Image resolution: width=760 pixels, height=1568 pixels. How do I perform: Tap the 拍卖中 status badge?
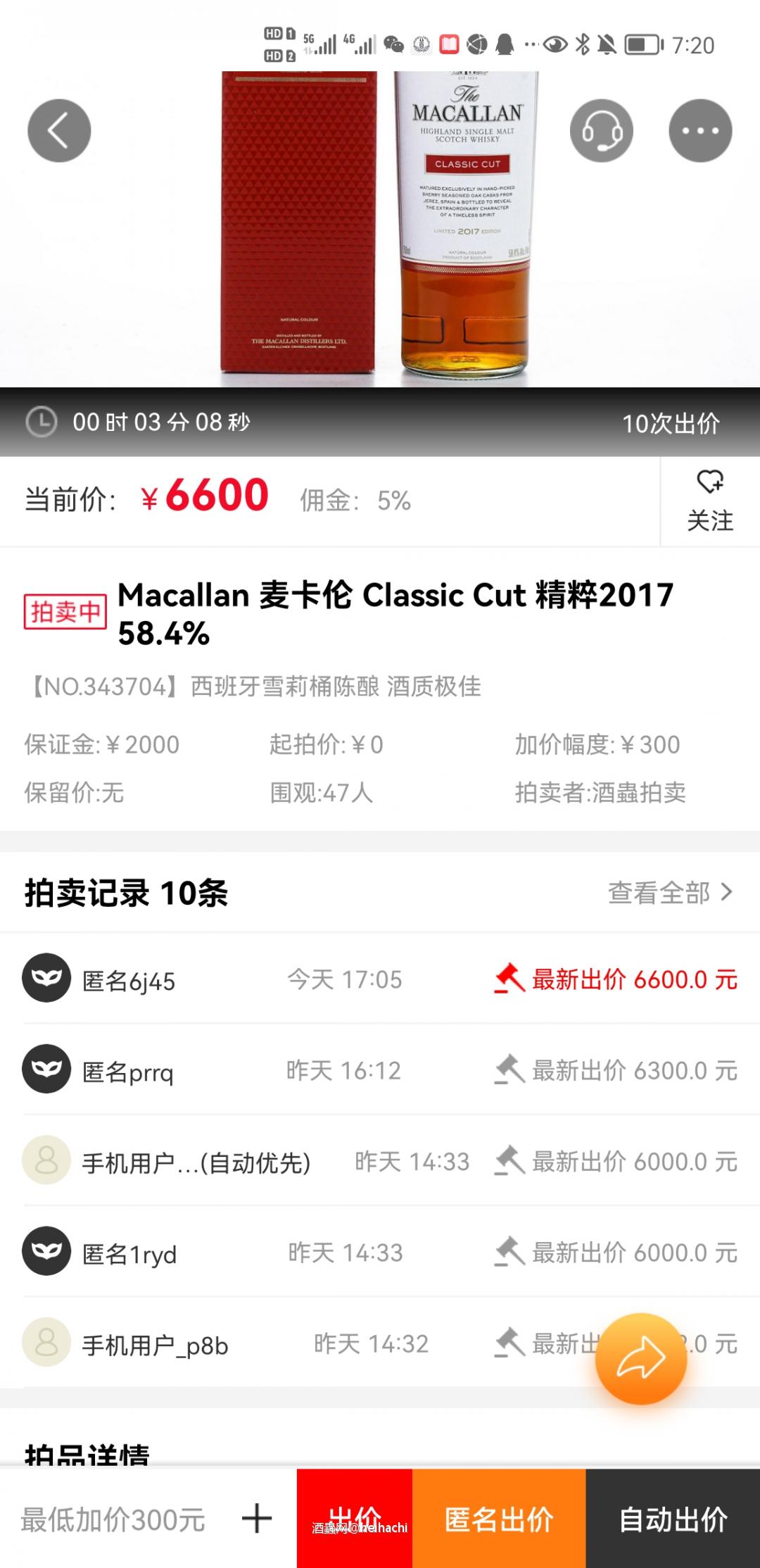(x=64, y=610)
